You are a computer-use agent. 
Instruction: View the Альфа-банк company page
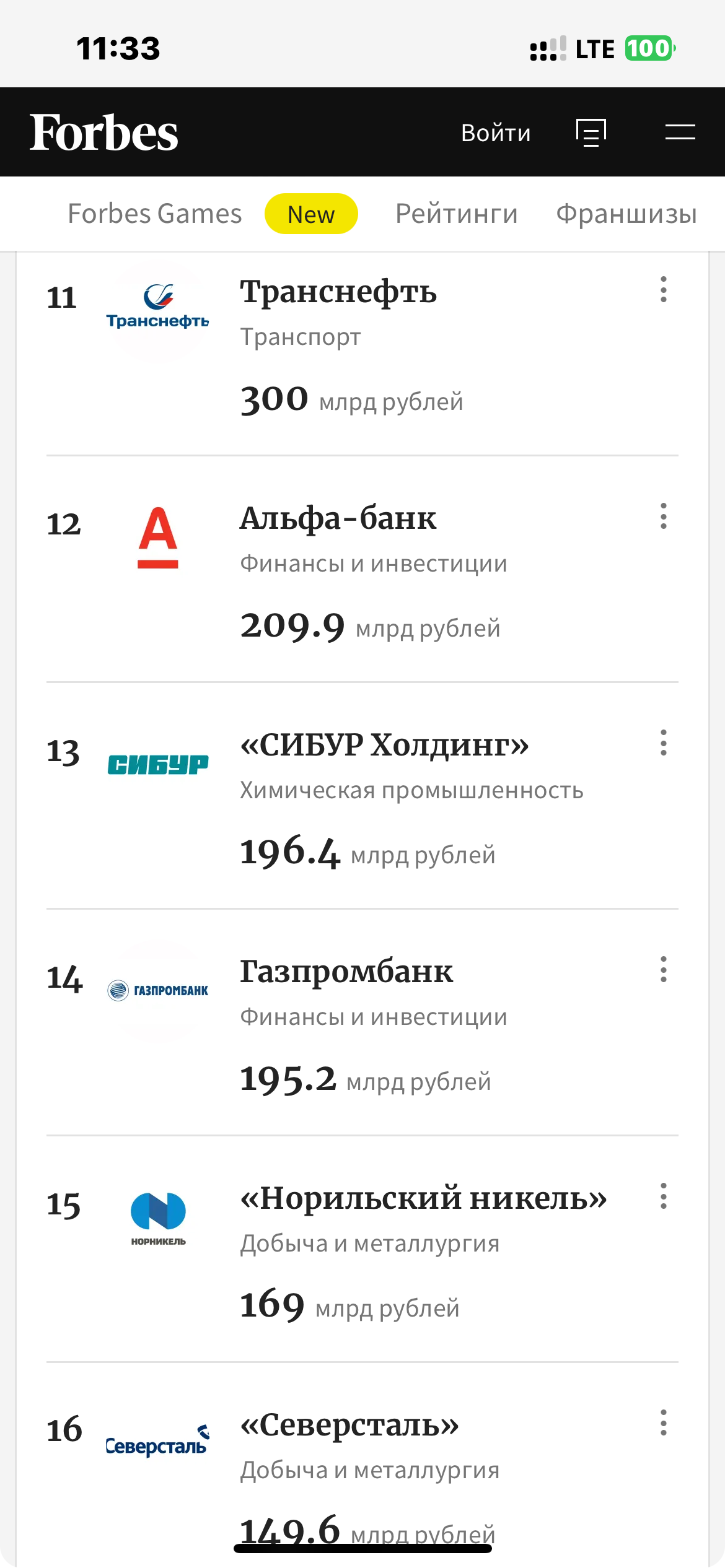tap(338, 518)
